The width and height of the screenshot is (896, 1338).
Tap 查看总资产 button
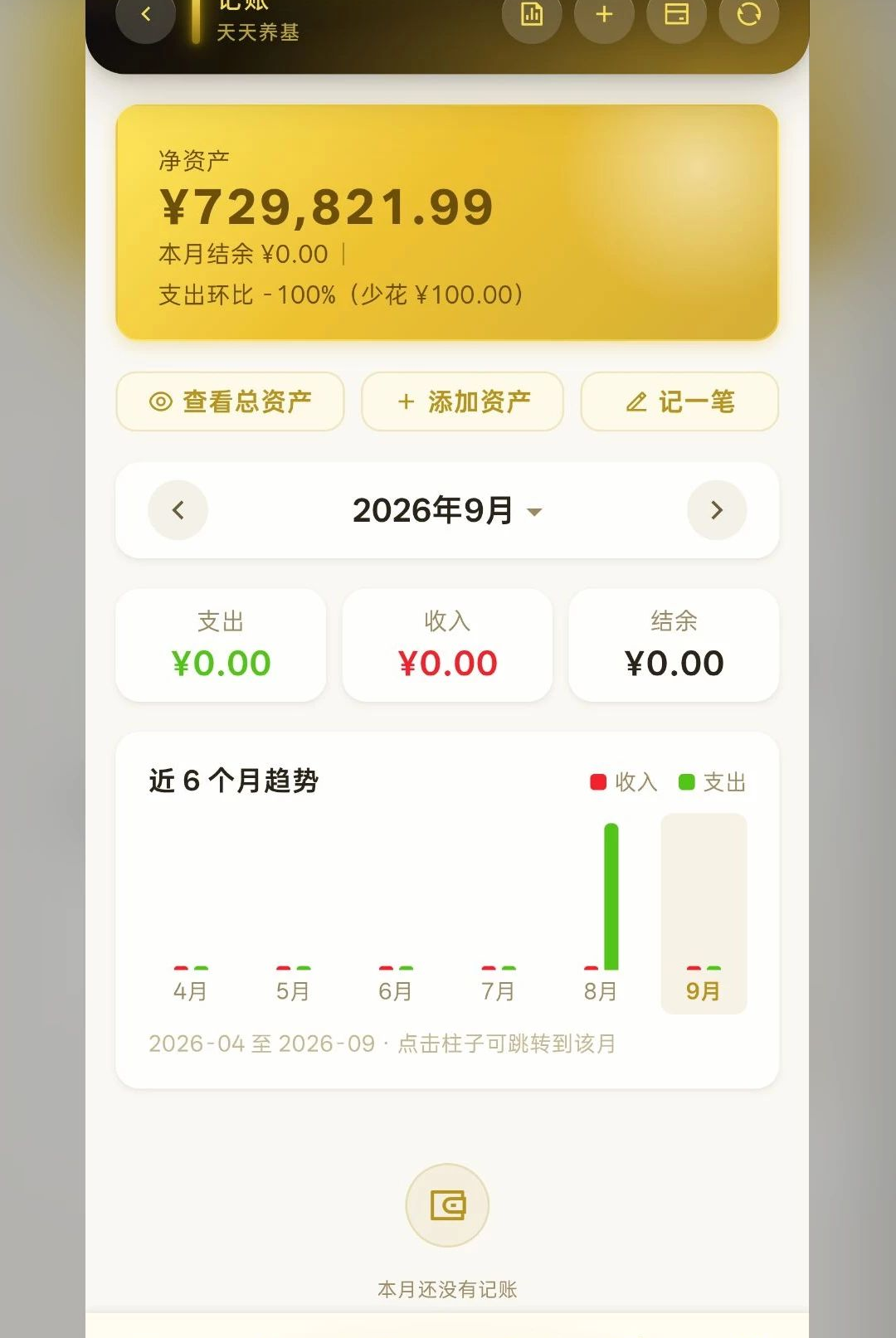click(x=230, y=401)
